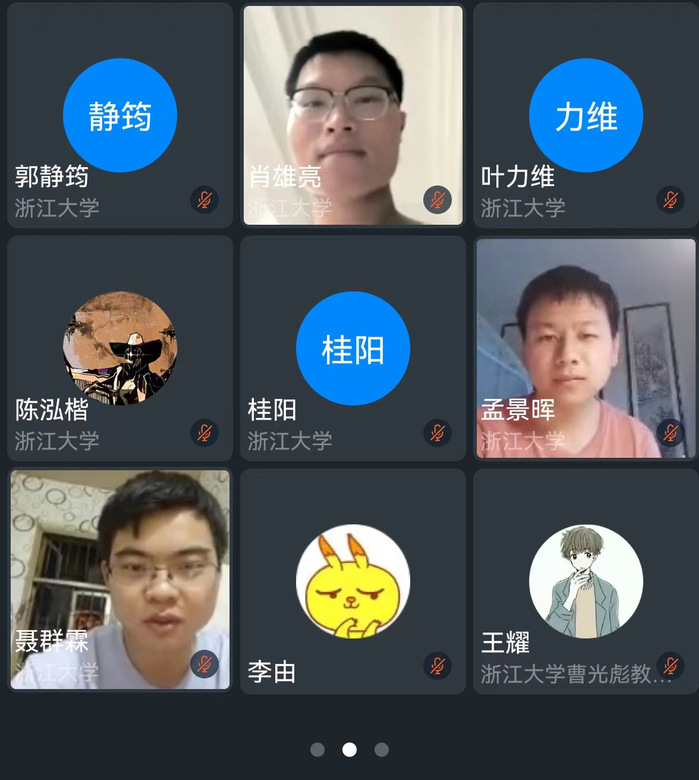Viewport: 699px width, 780px height.
Task: Open 郭静筠's participant tile
Action: pyautogui.click(x=120, y=115)
